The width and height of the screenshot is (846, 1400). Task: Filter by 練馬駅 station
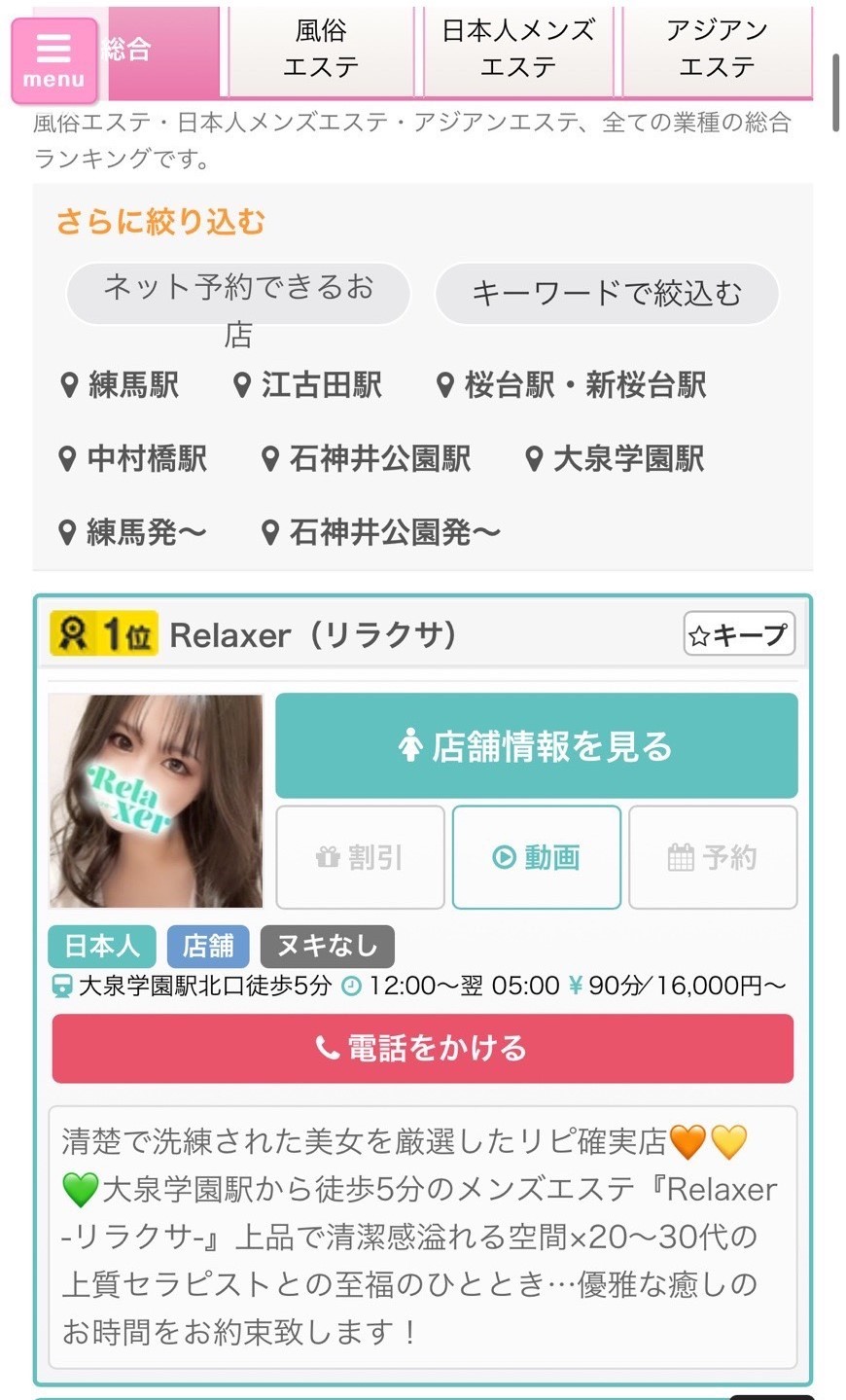(x=121, y=385)
